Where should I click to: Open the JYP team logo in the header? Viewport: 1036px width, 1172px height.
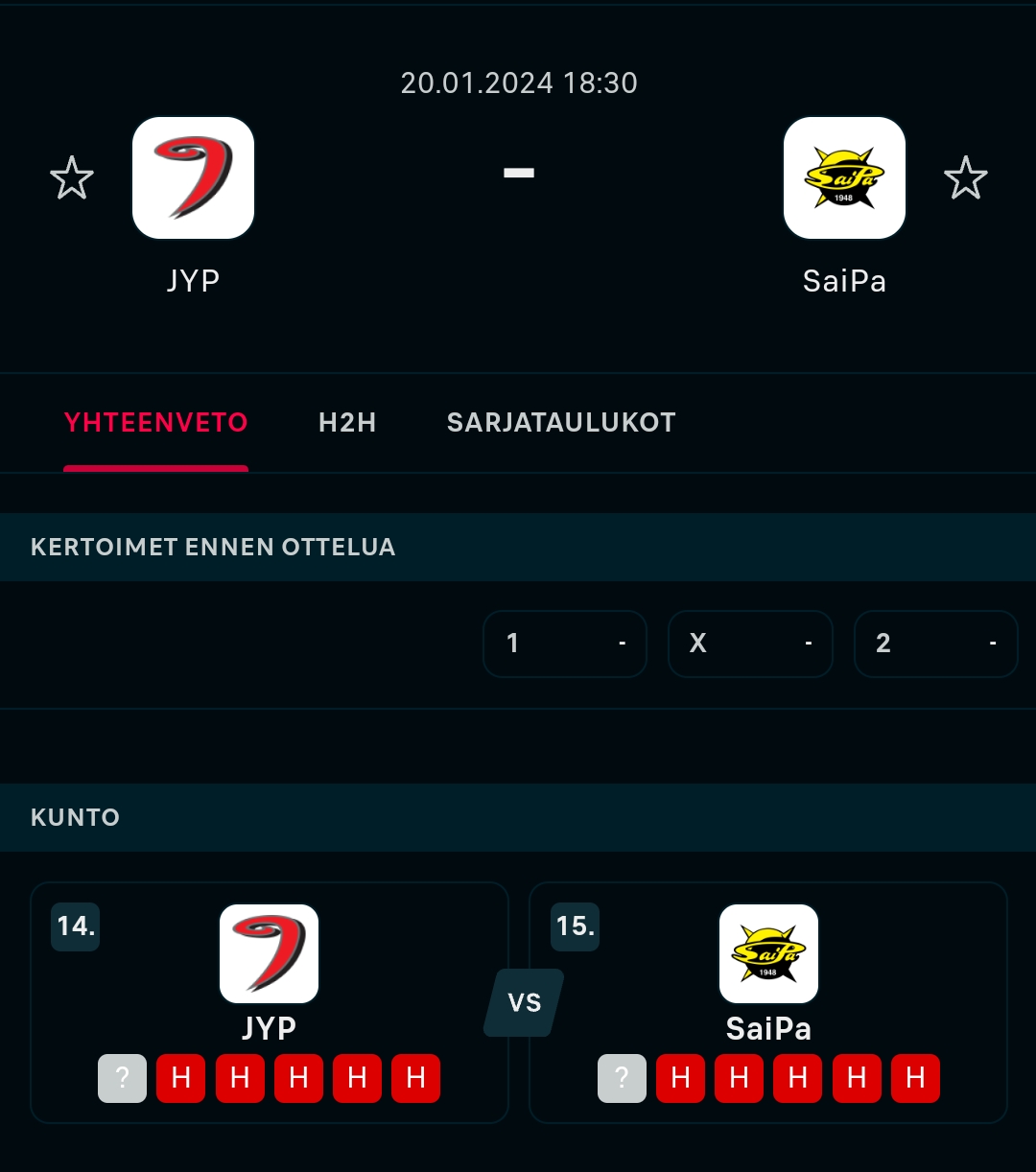click(x=194, y=178)
